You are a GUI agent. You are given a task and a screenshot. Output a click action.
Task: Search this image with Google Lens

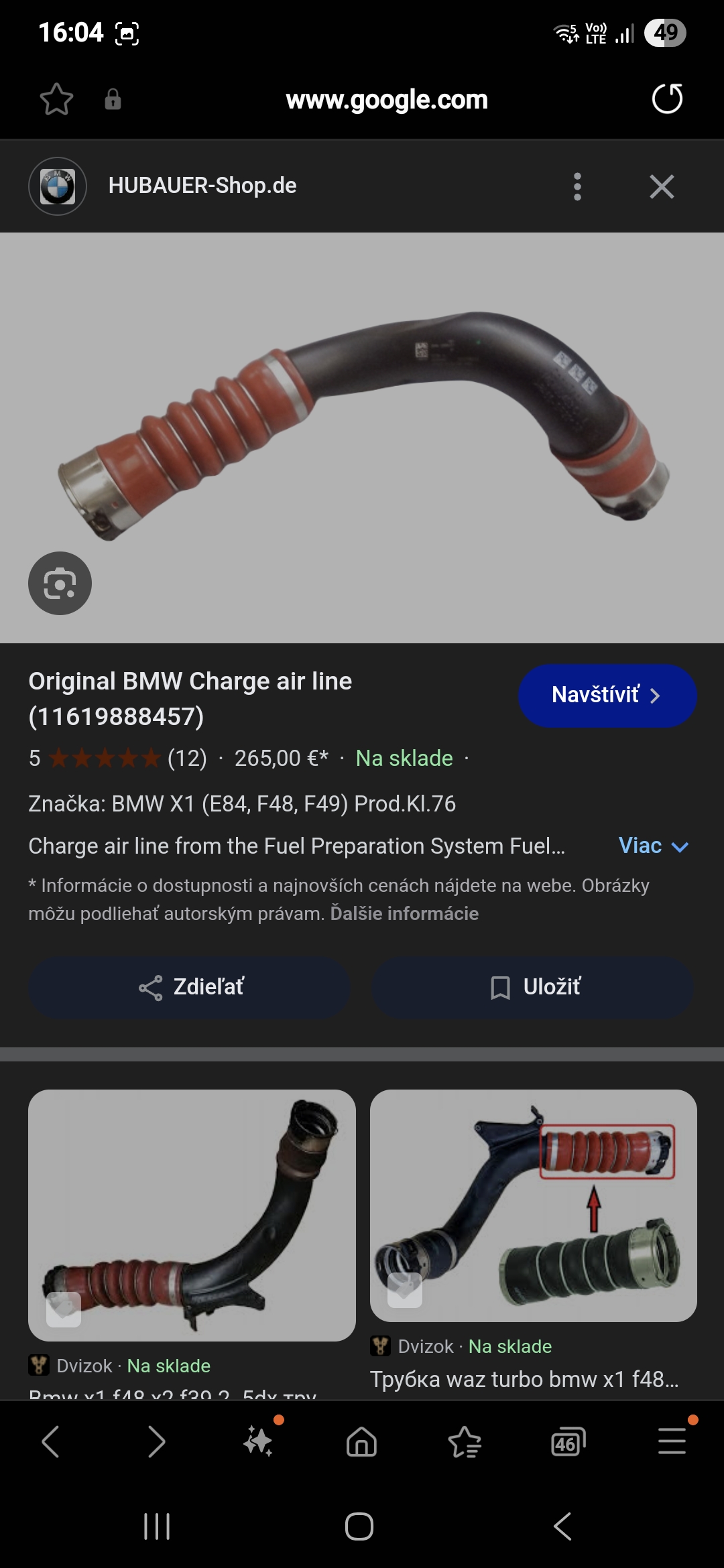point(60,583)
